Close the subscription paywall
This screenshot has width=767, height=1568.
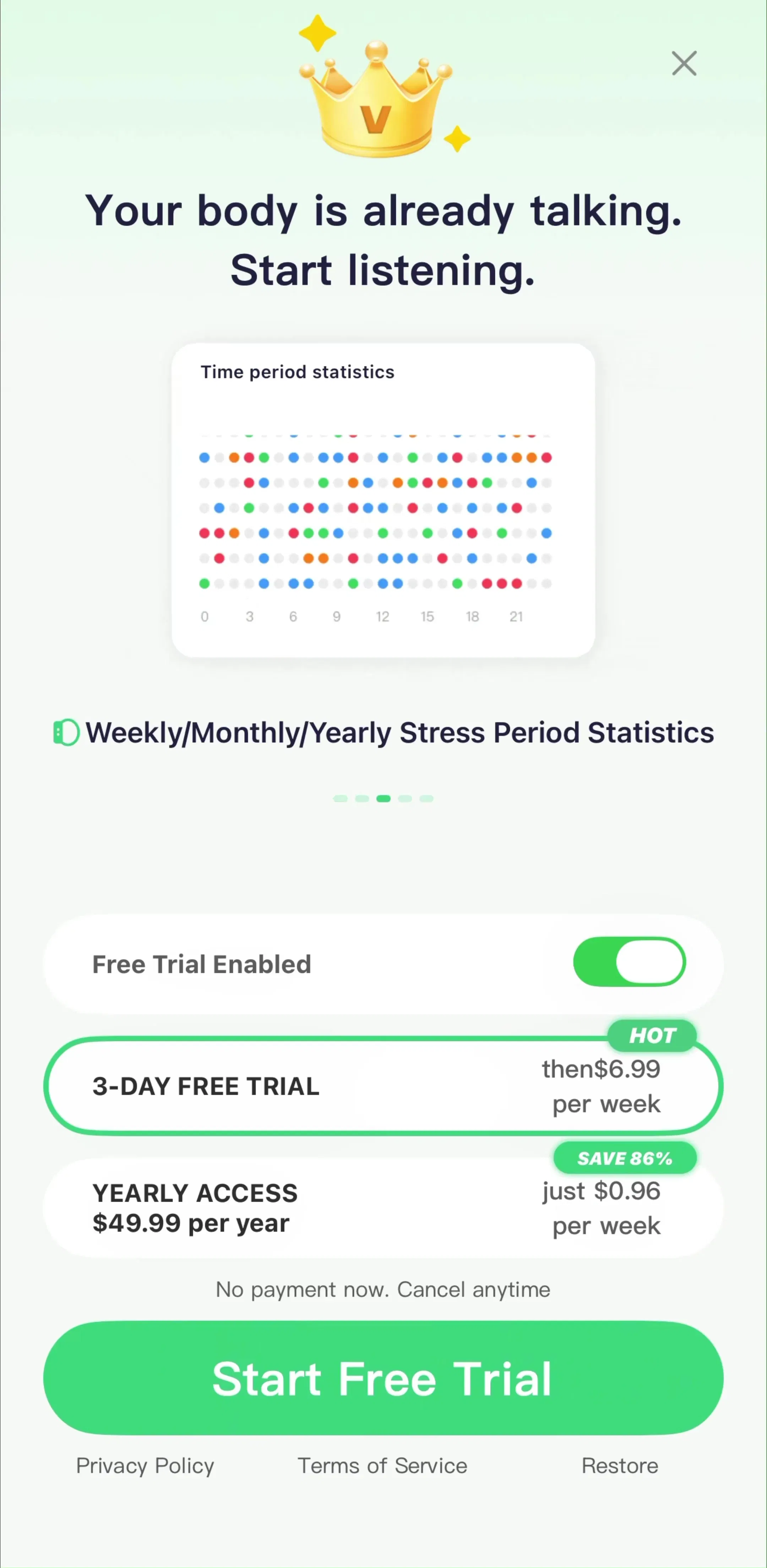[684, 63]
